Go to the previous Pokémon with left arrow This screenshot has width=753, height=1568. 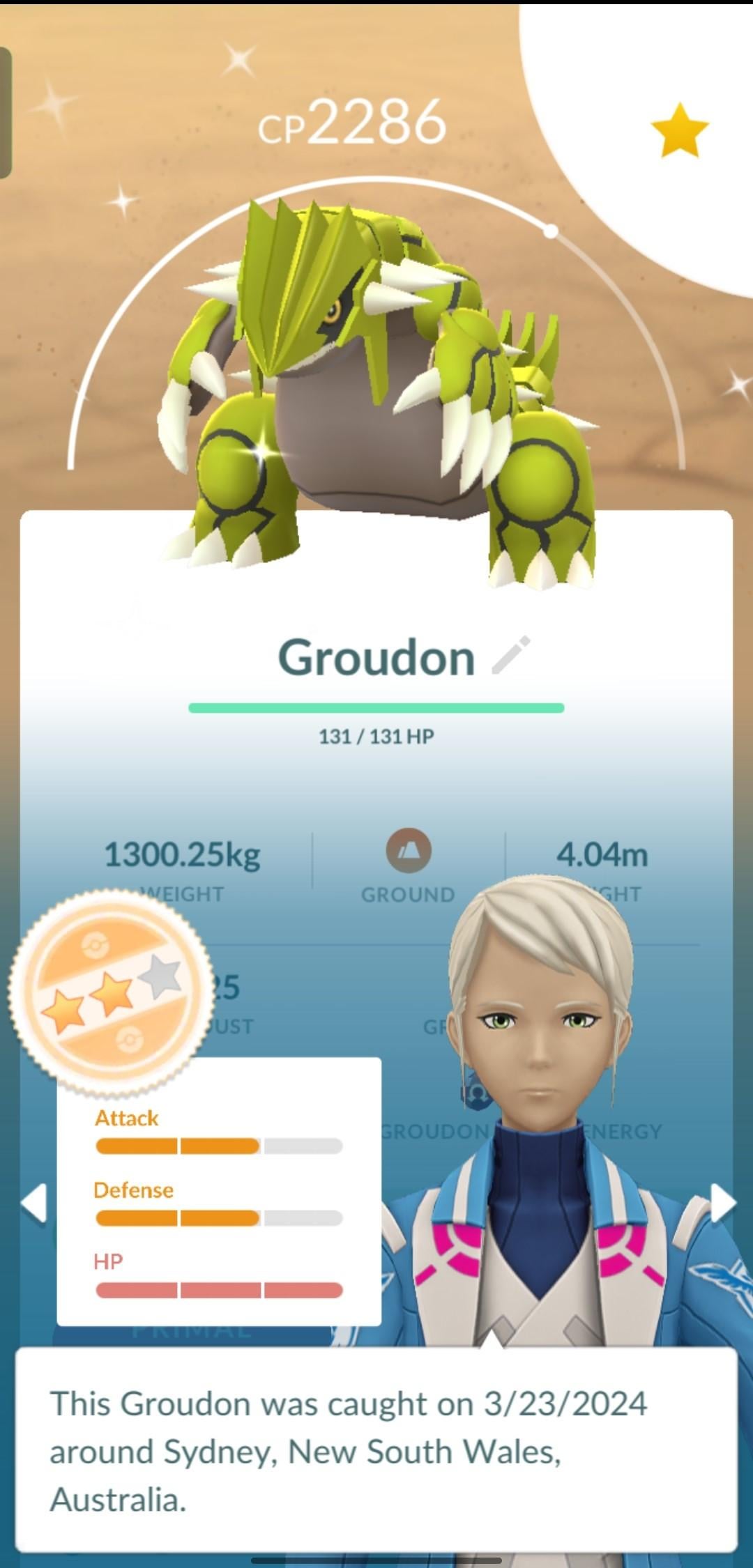point(33,1203)
